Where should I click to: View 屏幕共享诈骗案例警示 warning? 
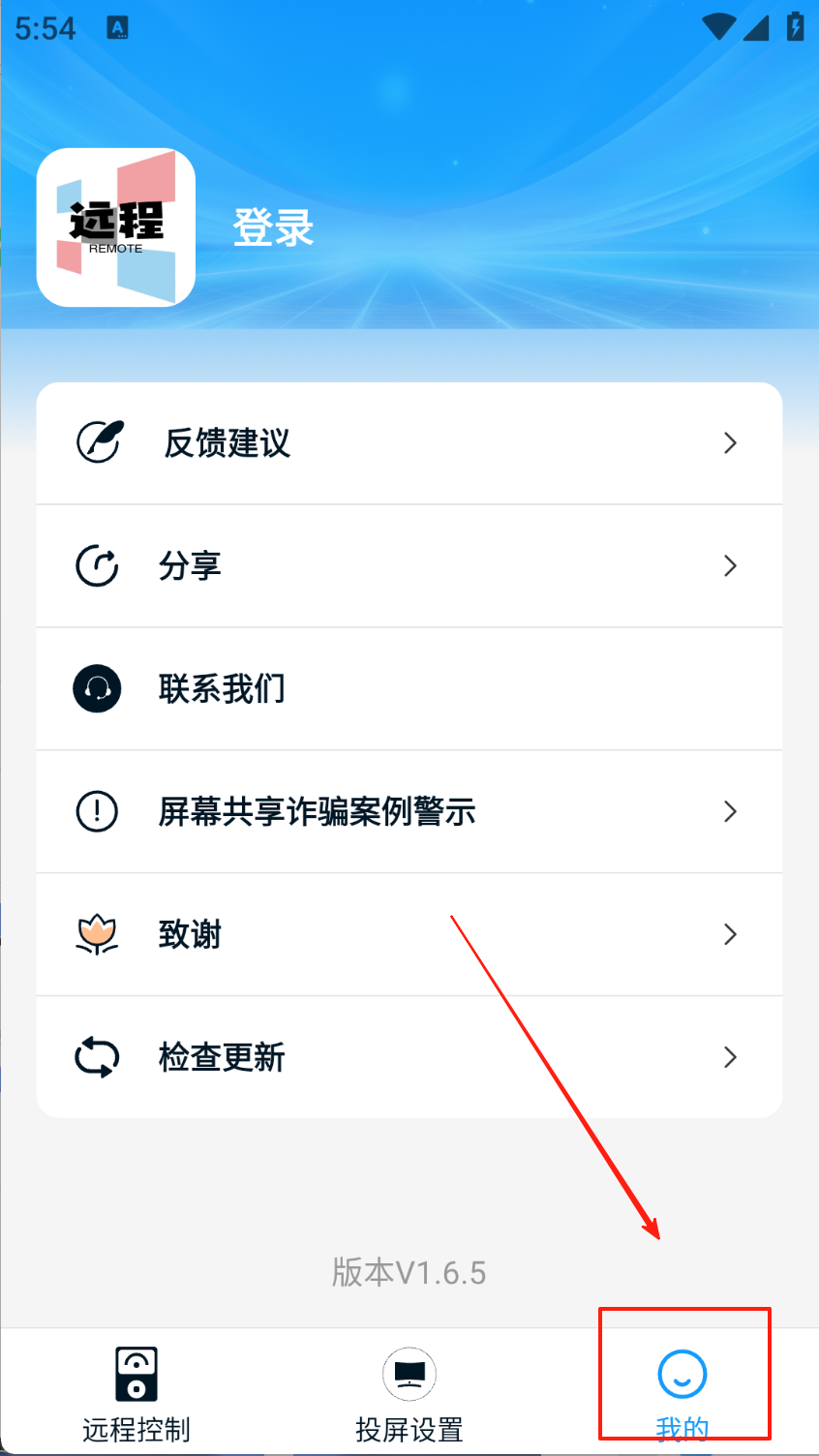pyautogui.click(x=409, y=811)
